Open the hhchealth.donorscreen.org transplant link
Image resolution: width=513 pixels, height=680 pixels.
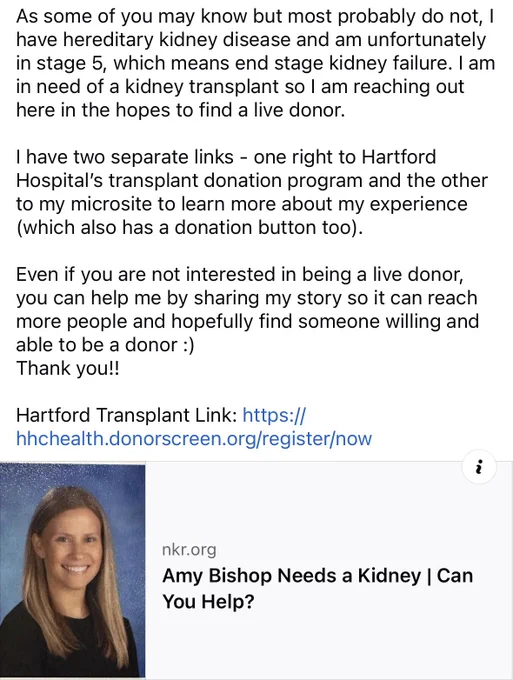(194, 427)
